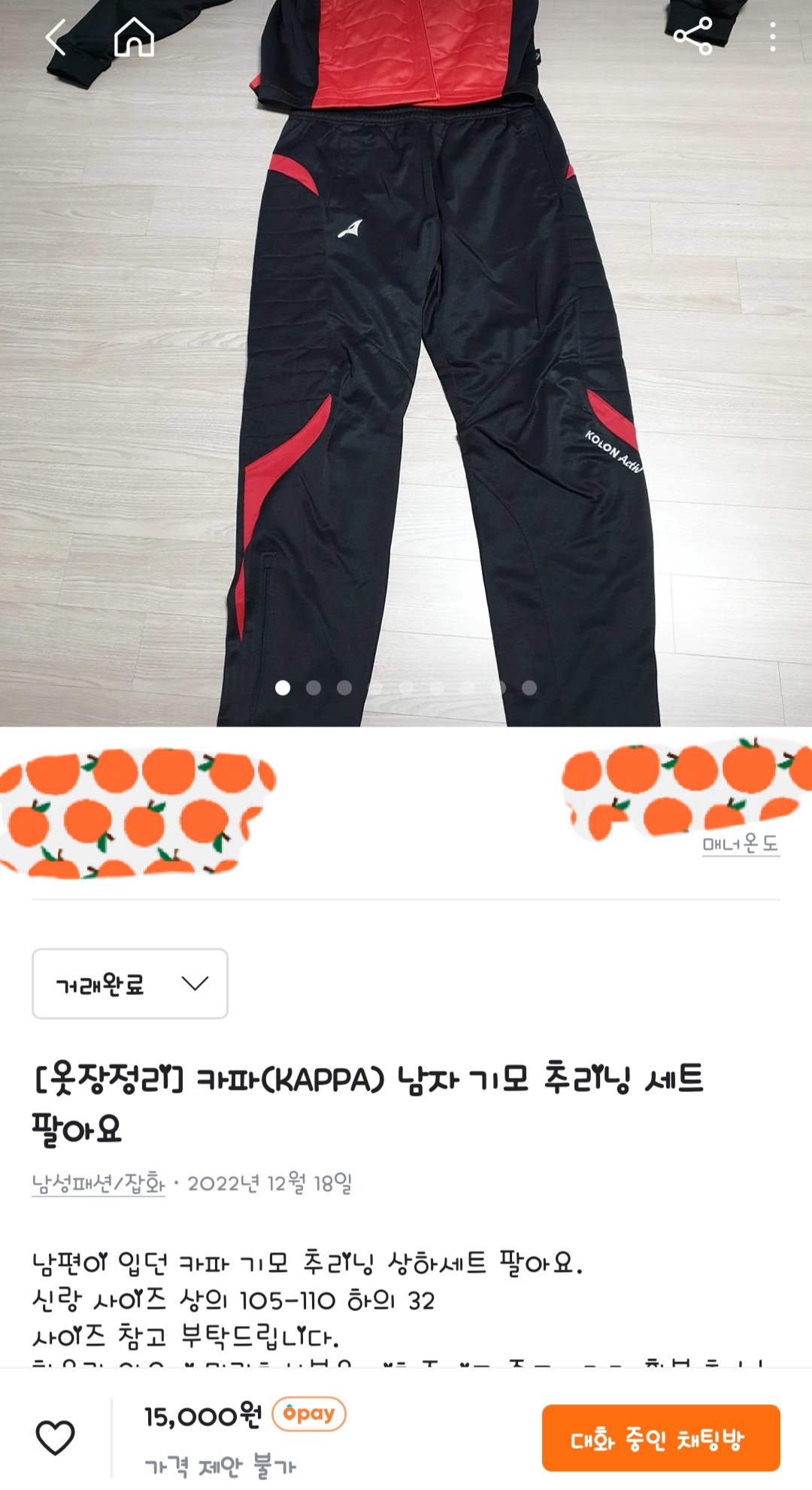
Task: Add this listing to favorites with the heart
Action: point(56,1437)
